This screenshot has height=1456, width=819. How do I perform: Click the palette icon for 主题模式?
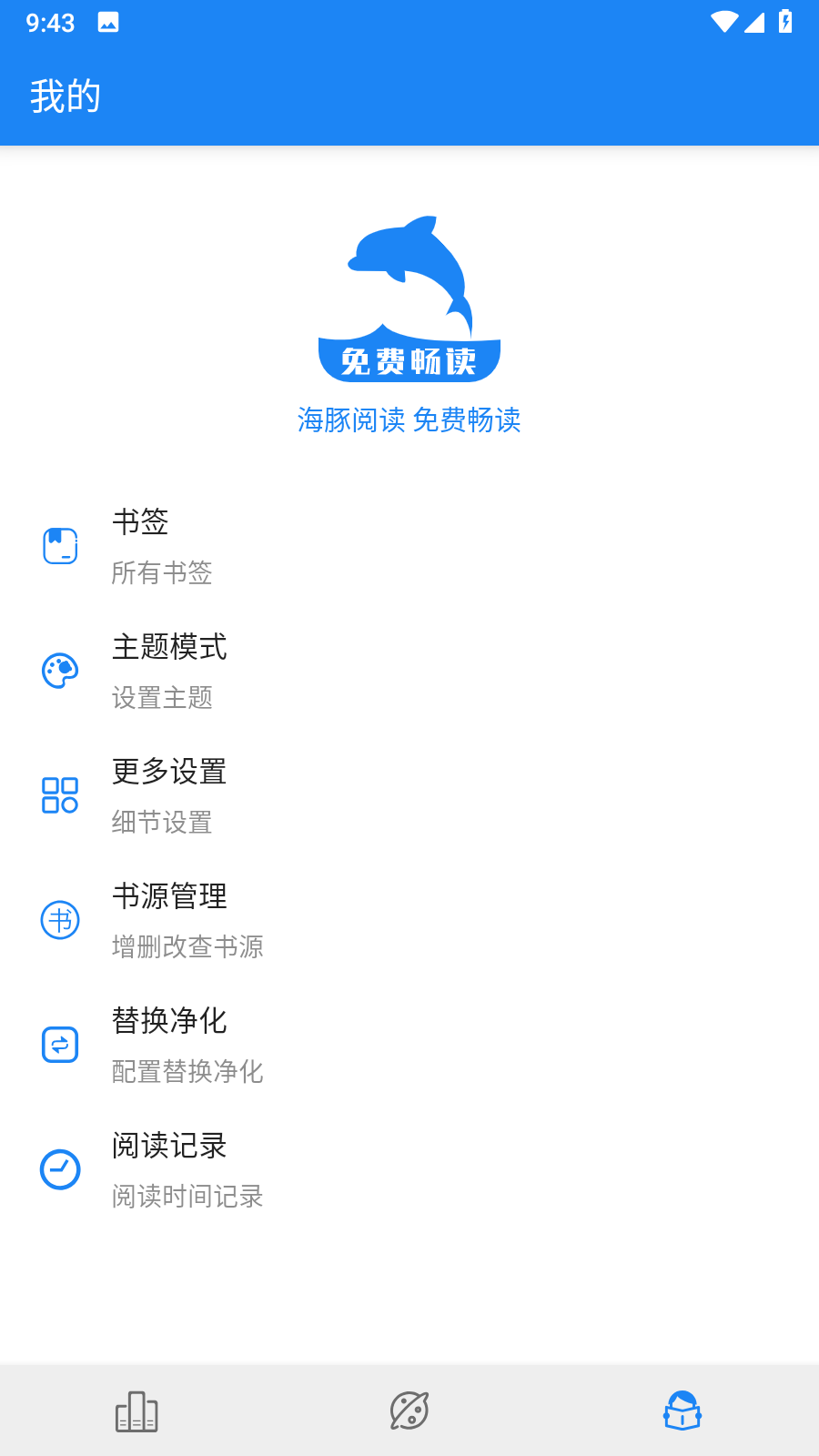point(60,672)
